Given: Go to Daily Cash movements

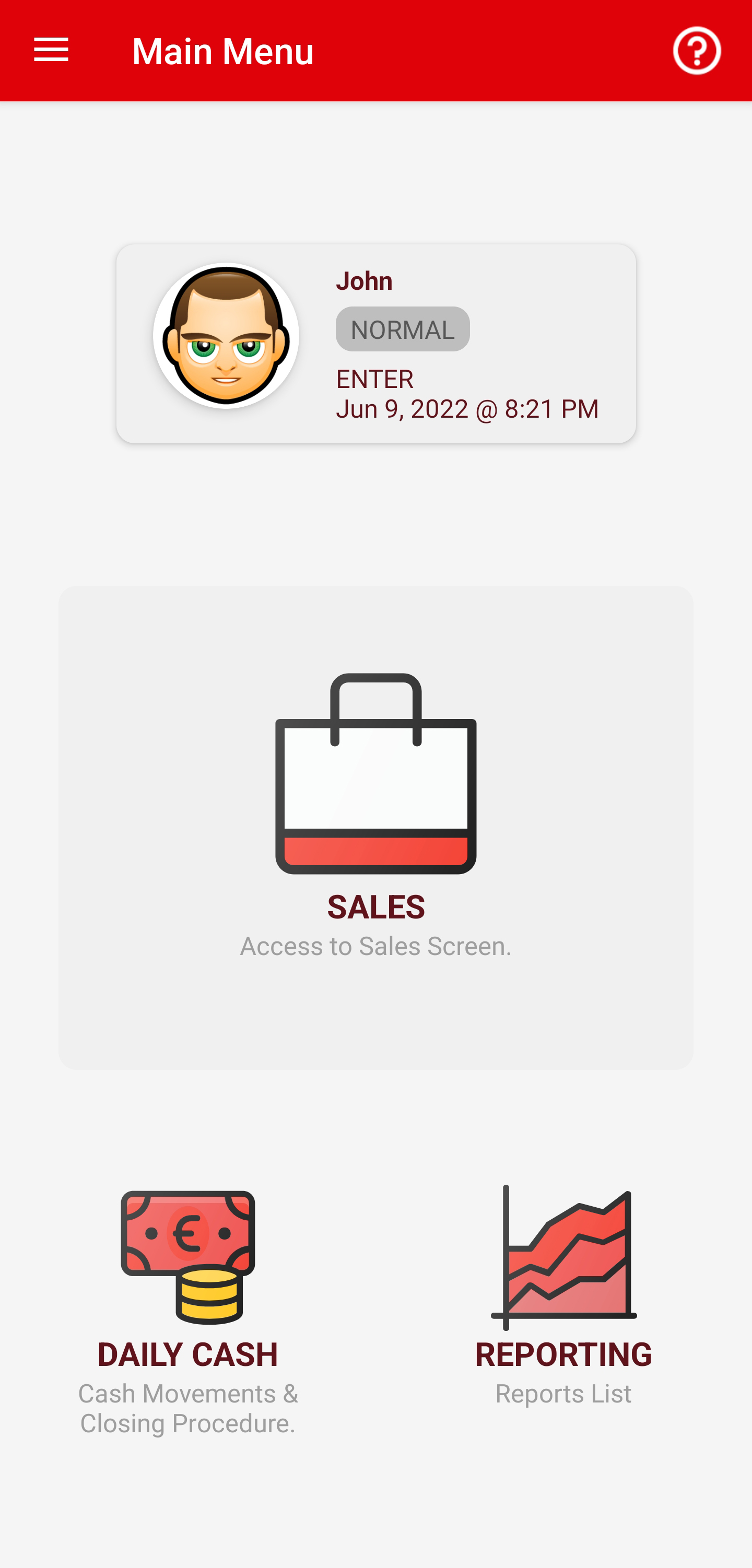Looking at the screenshot, I should coord(188,1308).
